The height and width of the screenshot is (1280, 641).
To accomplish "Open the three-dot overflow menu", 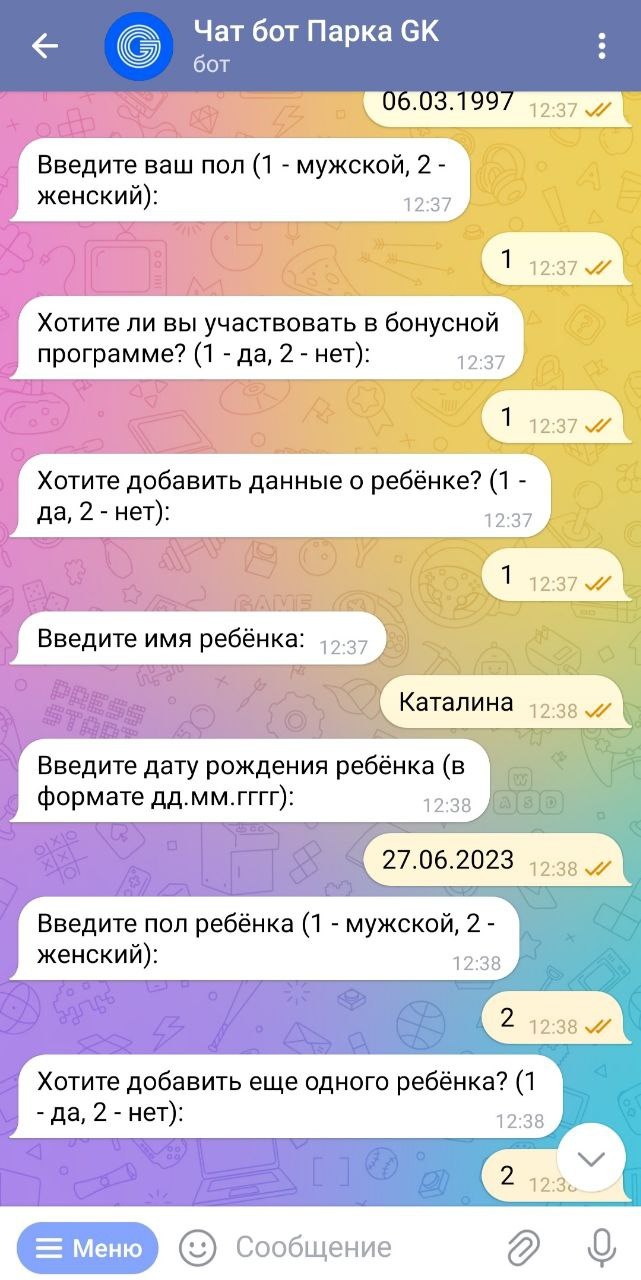I will pos(602,46).
